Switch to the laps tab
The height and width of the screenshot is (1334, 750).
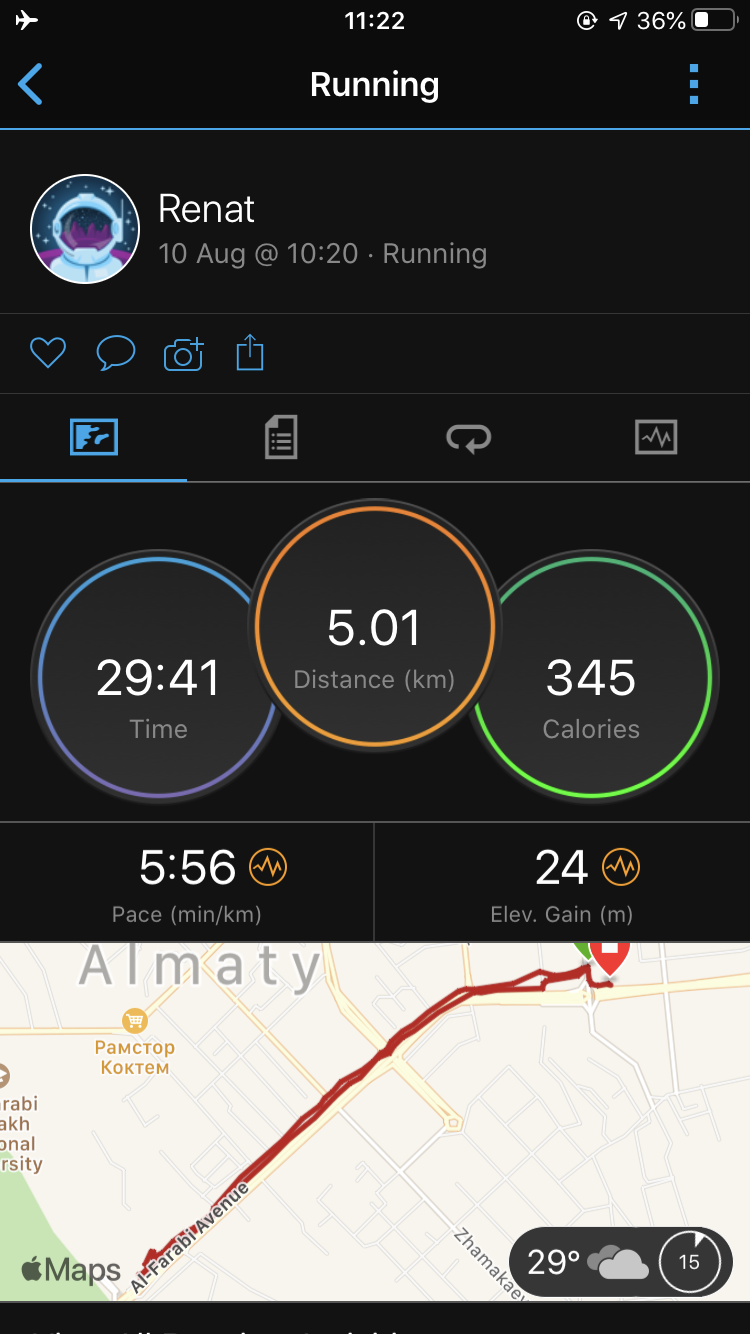(468, 438)
